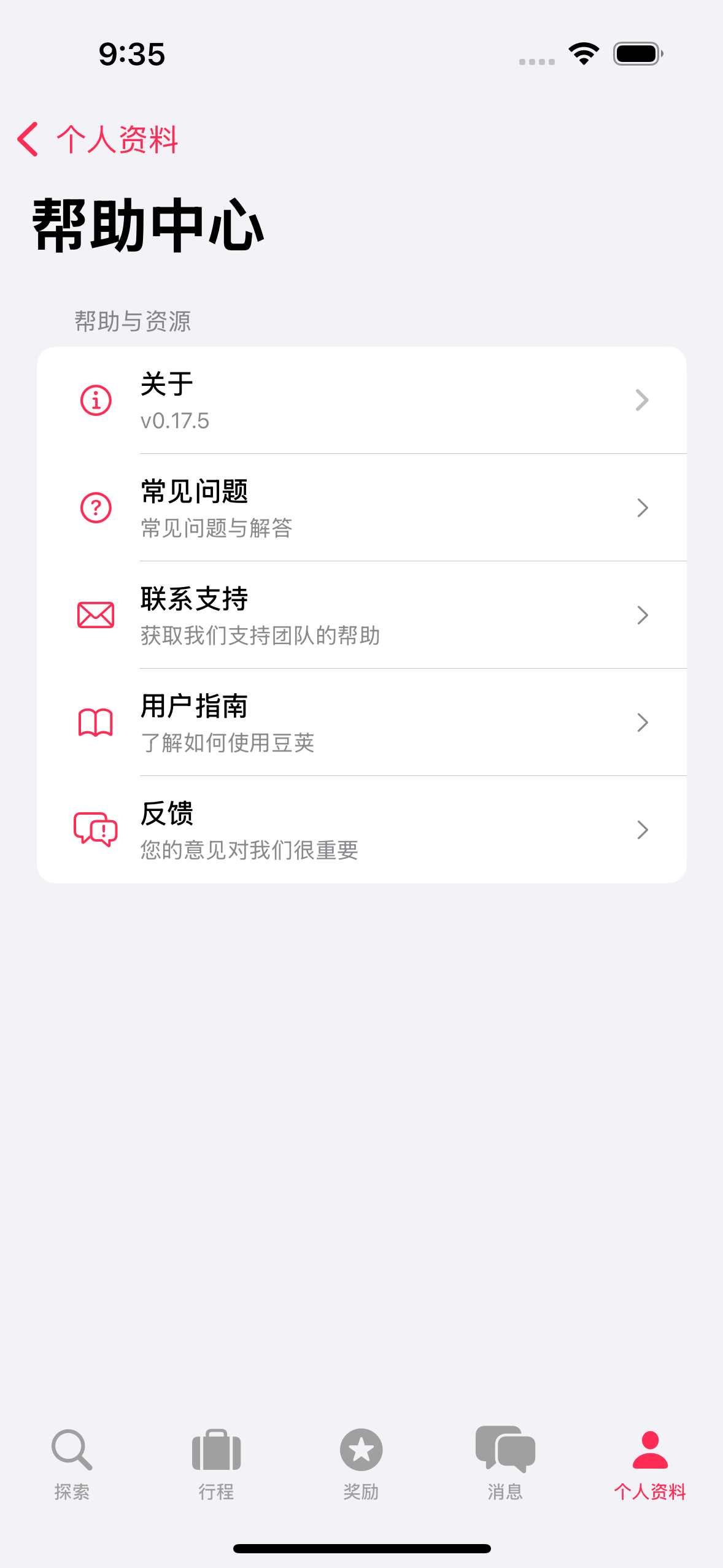Go back to 个人资料
This screenshot has width=723, height=1568.
[x=98, y=139]
